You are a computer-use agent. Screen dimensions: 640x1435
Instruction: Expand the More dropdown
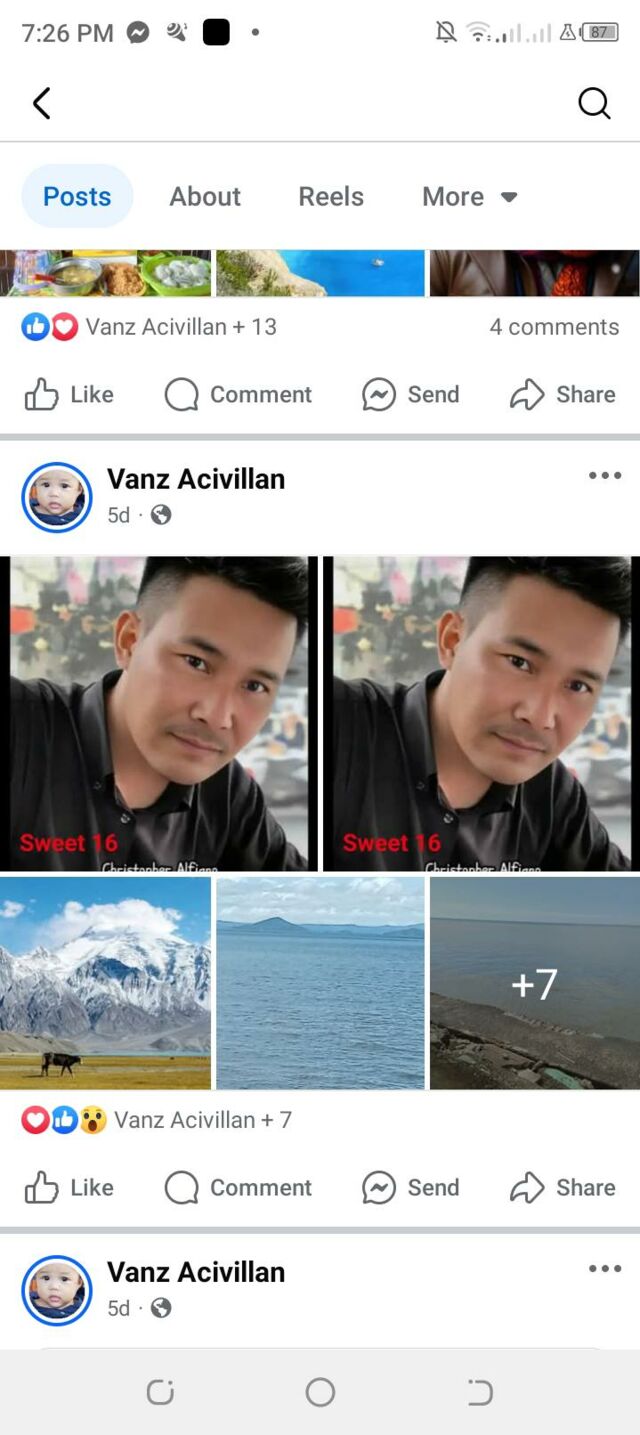tap(469, 196)
